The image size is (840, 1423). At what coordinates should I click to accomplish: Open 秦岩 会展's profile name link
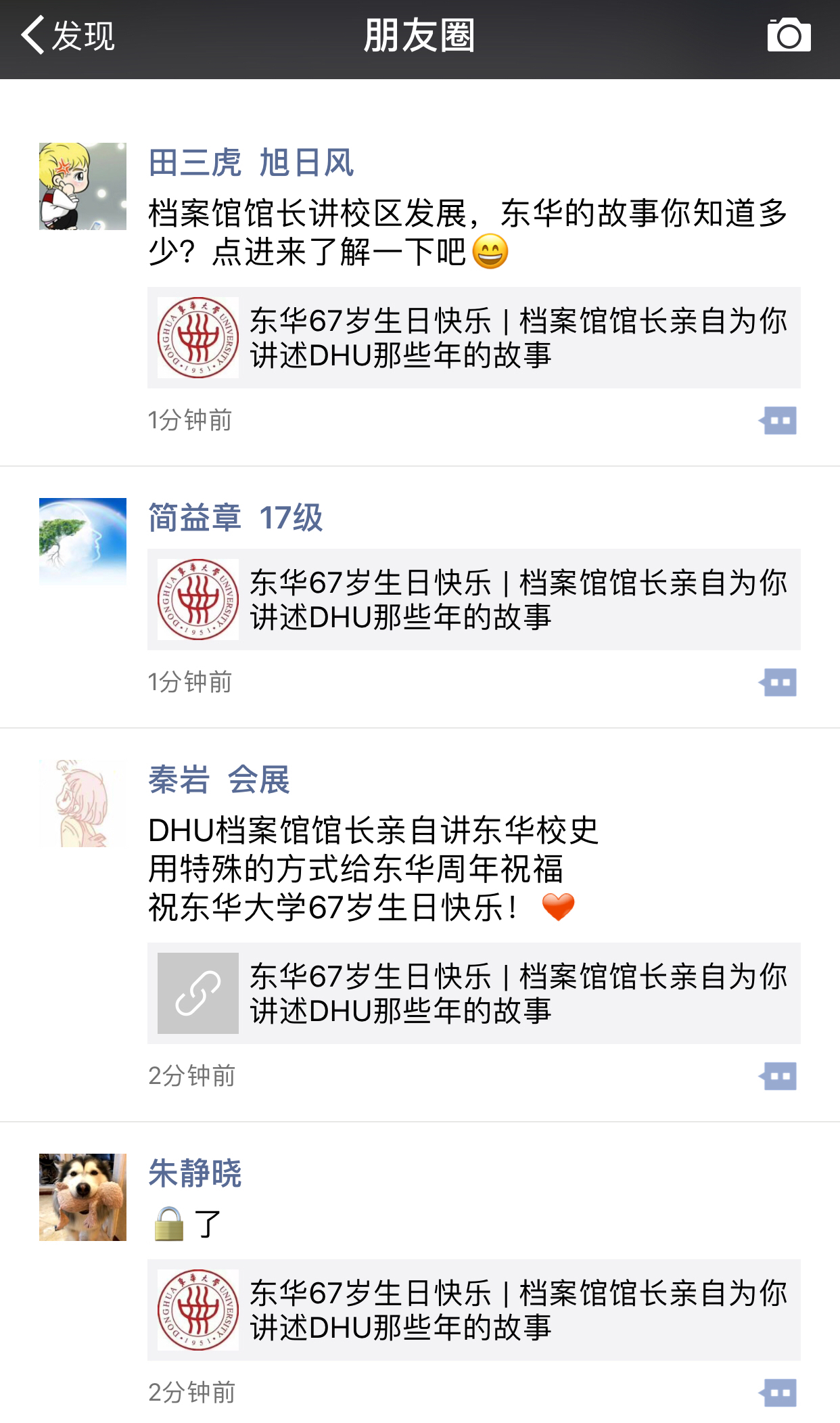pos(219,780)
